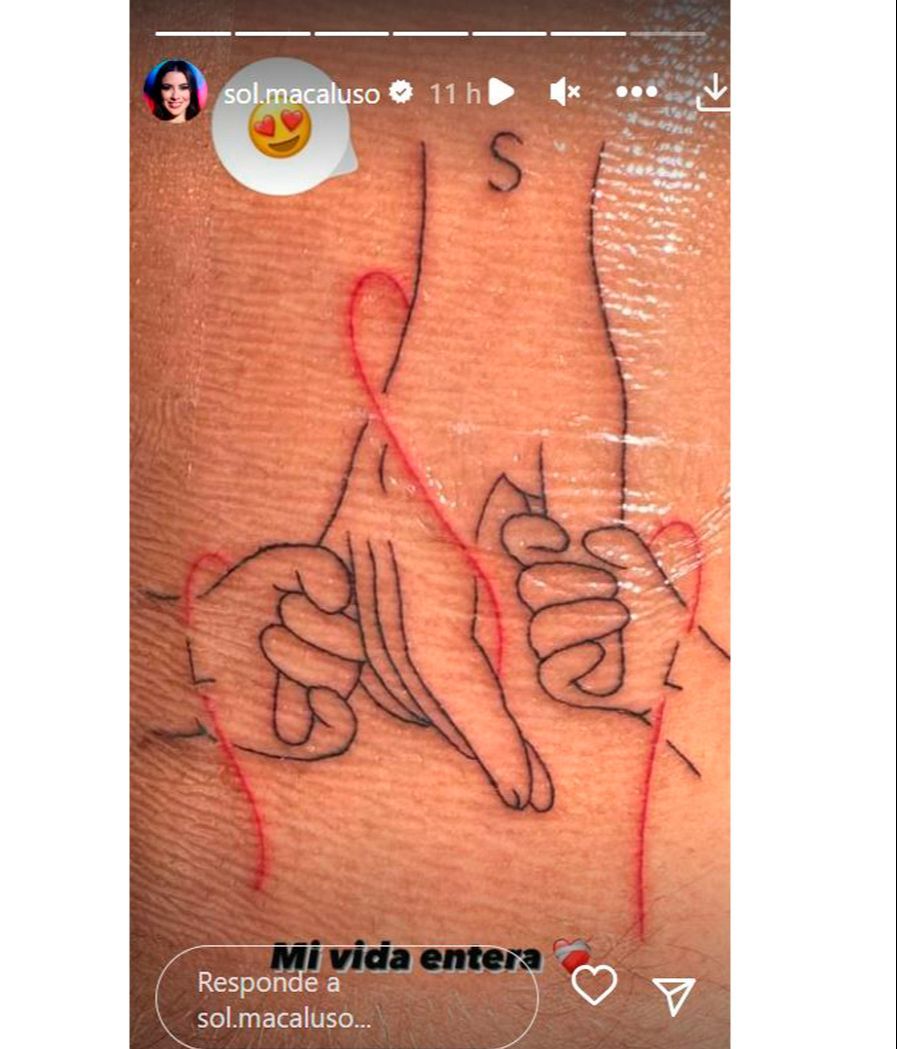Like this story with the heart
The height and width of the screenshot is (1049, 897).
(x=594, y=985)
